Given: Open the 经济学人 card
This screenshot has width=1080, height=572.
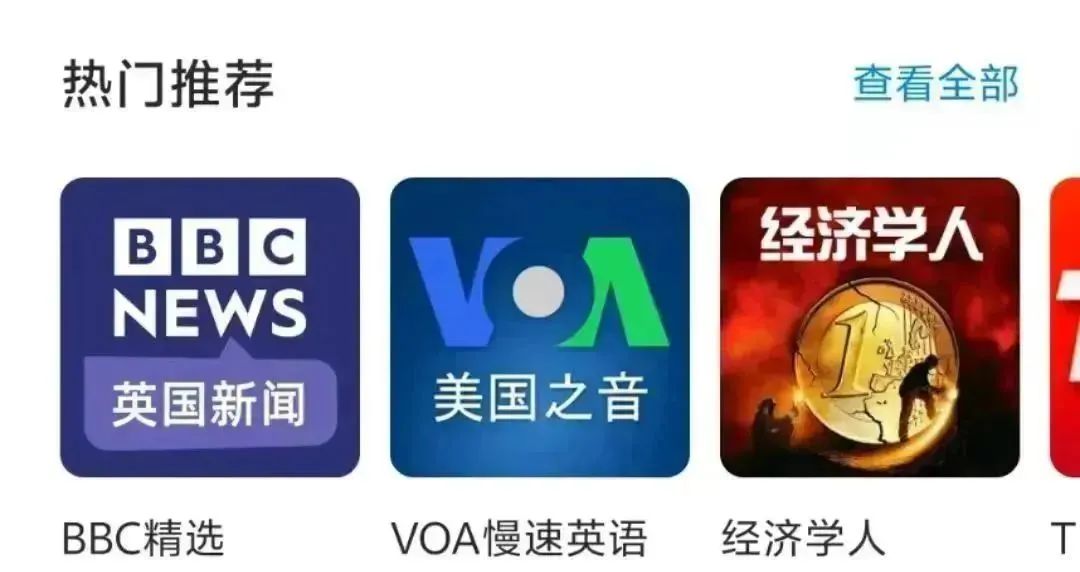Looking at the screenshot, I should pyautogui.click(x=869, y=328).
